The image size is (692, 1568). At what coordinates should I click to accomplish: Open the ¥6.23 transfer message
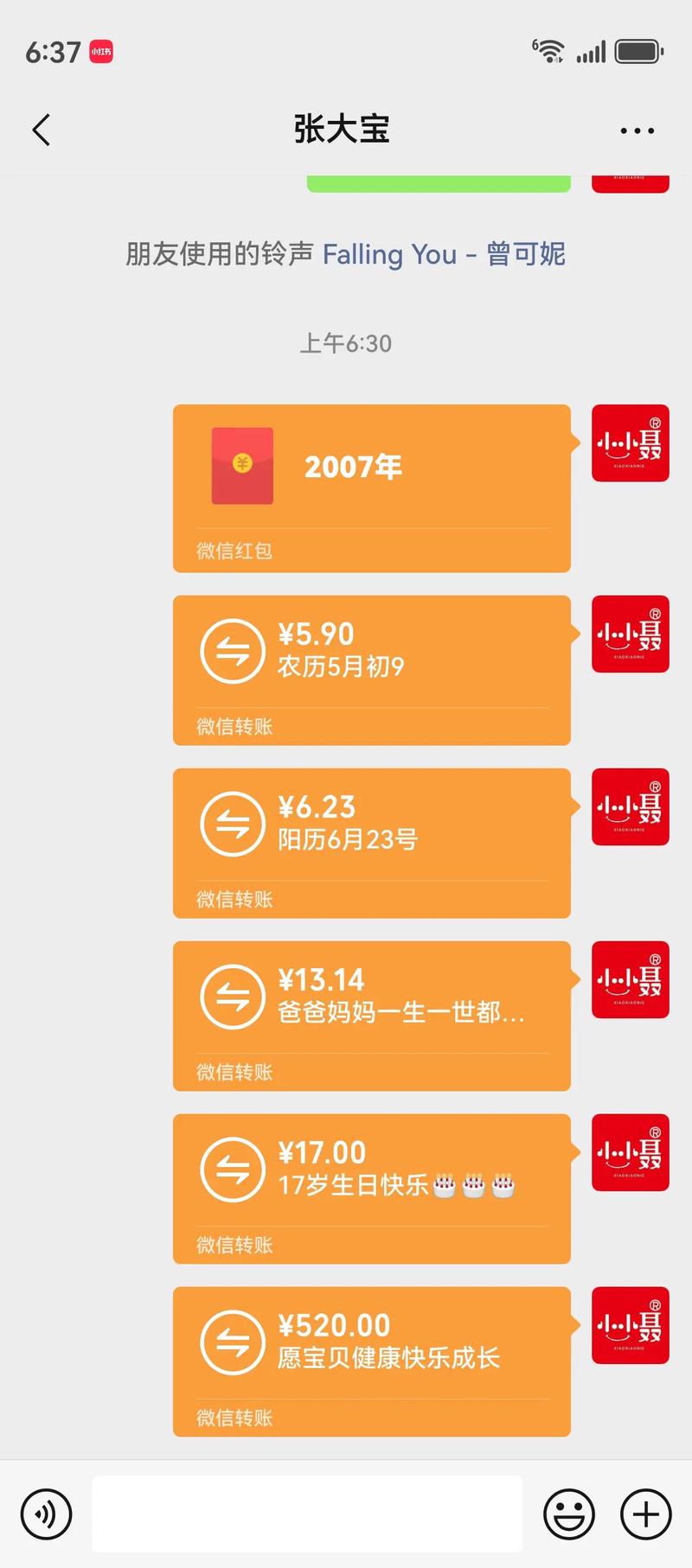[x=372, y=843]
